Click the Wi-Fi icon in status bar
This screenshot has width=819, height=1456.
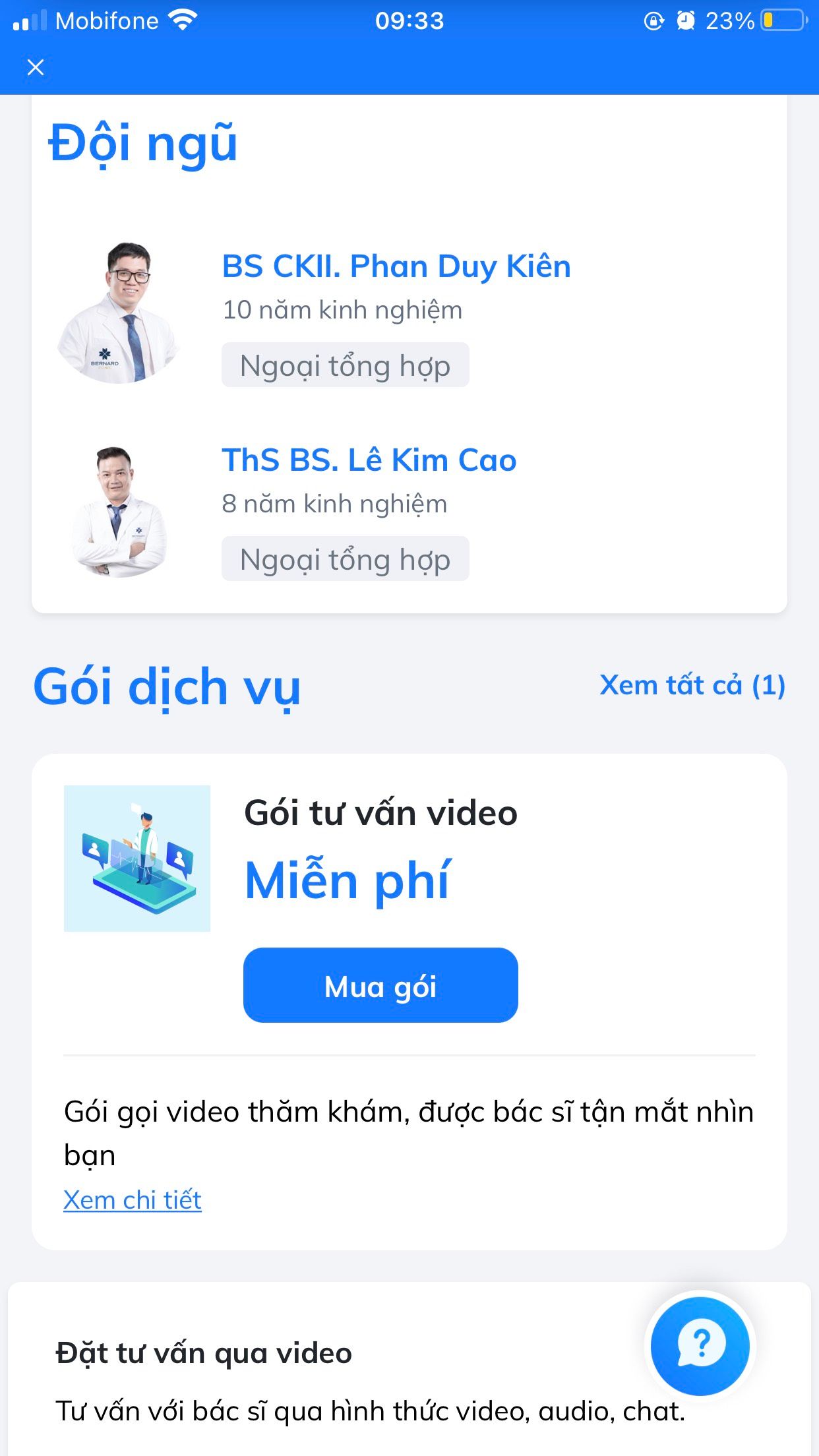(x=183, y=20)
